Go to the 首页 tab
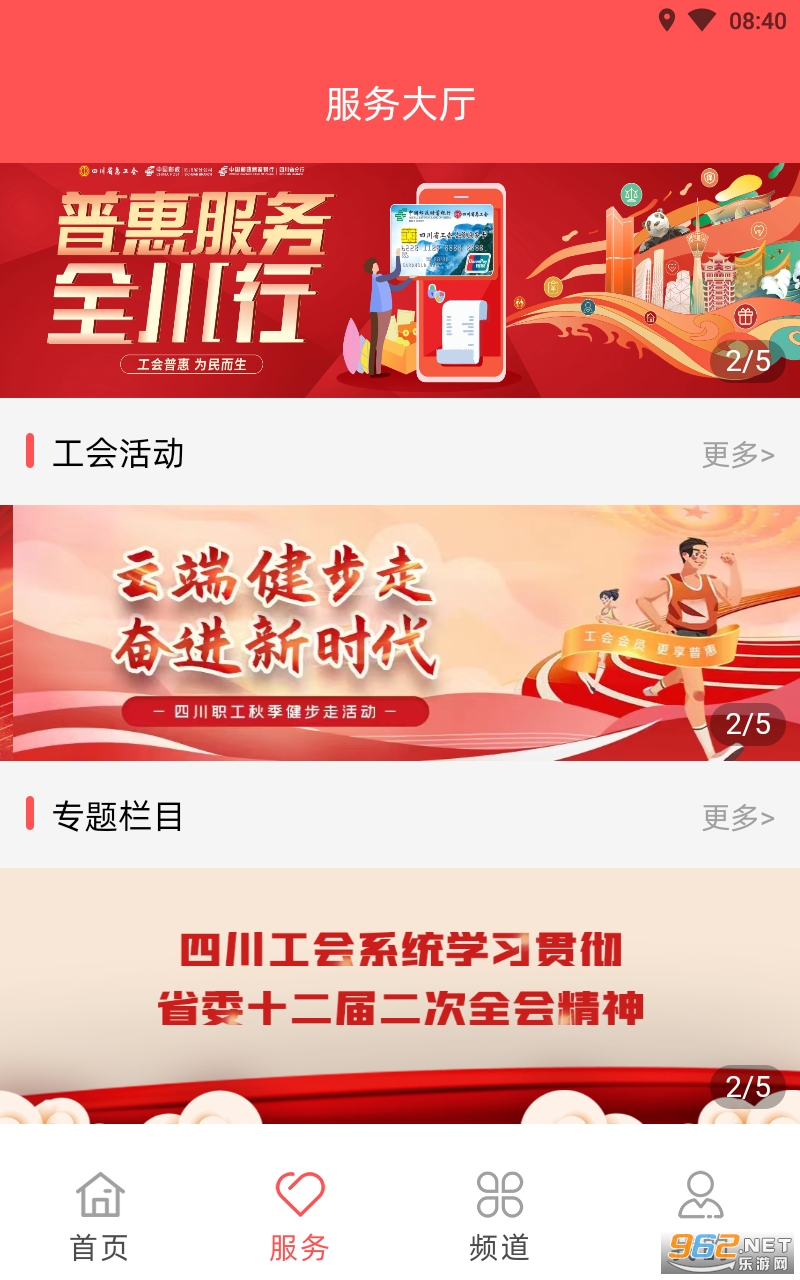The width and height of the screenshot is (800, 1280). [x=100, y=1216]
